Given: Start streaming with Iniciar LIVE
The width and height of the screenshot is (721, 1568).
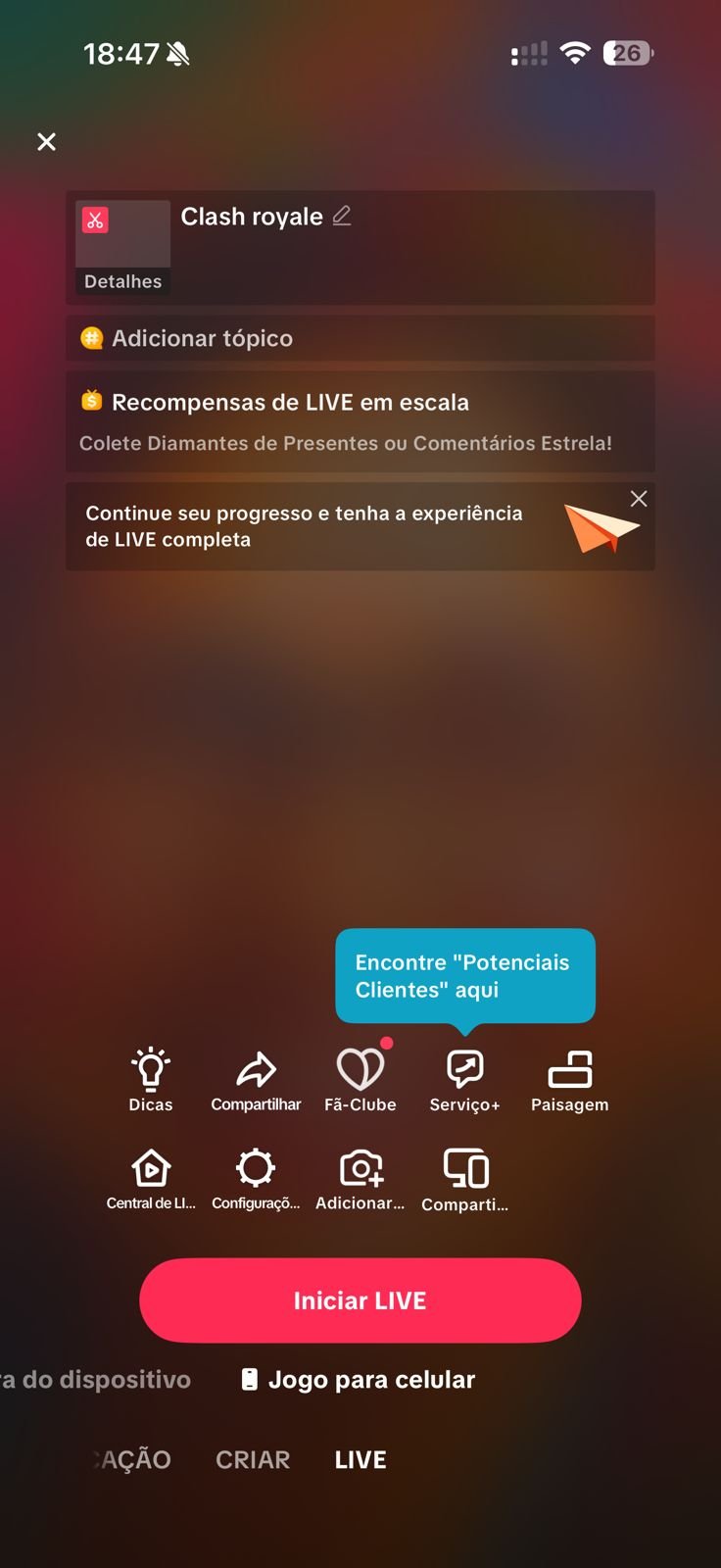Looking at the screenshot, I should 360,1300.
